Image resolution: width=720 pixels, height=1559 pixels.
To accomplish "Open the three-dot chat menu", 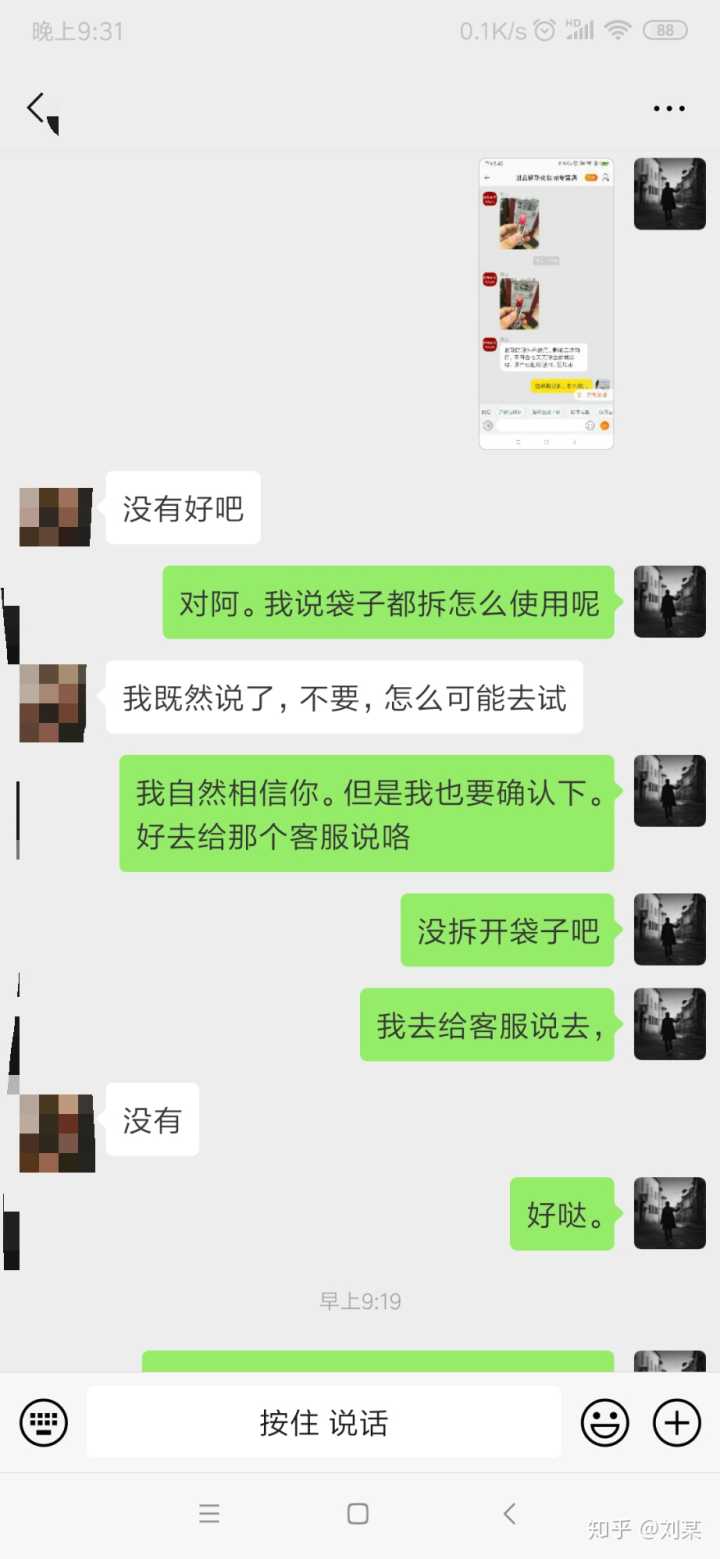I will (669, 109).
